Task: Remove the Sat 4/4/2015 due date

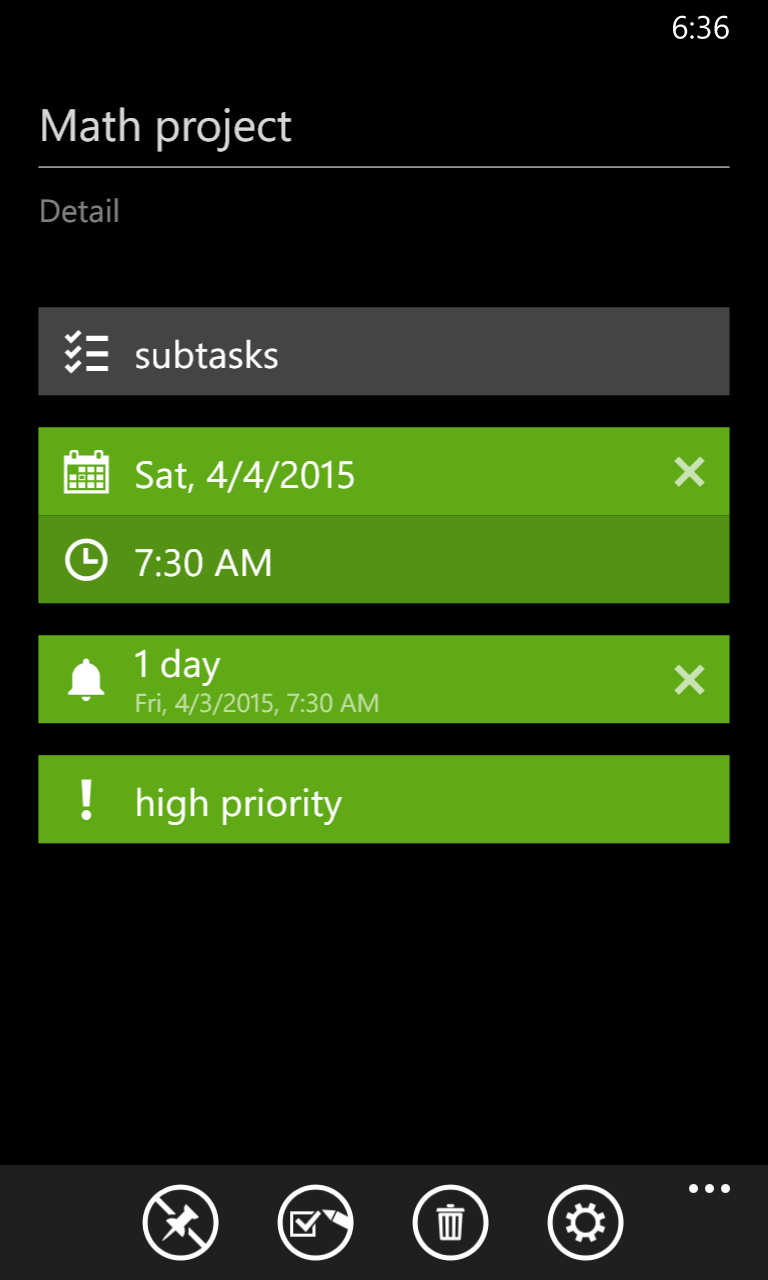Action: pos(689,472)
